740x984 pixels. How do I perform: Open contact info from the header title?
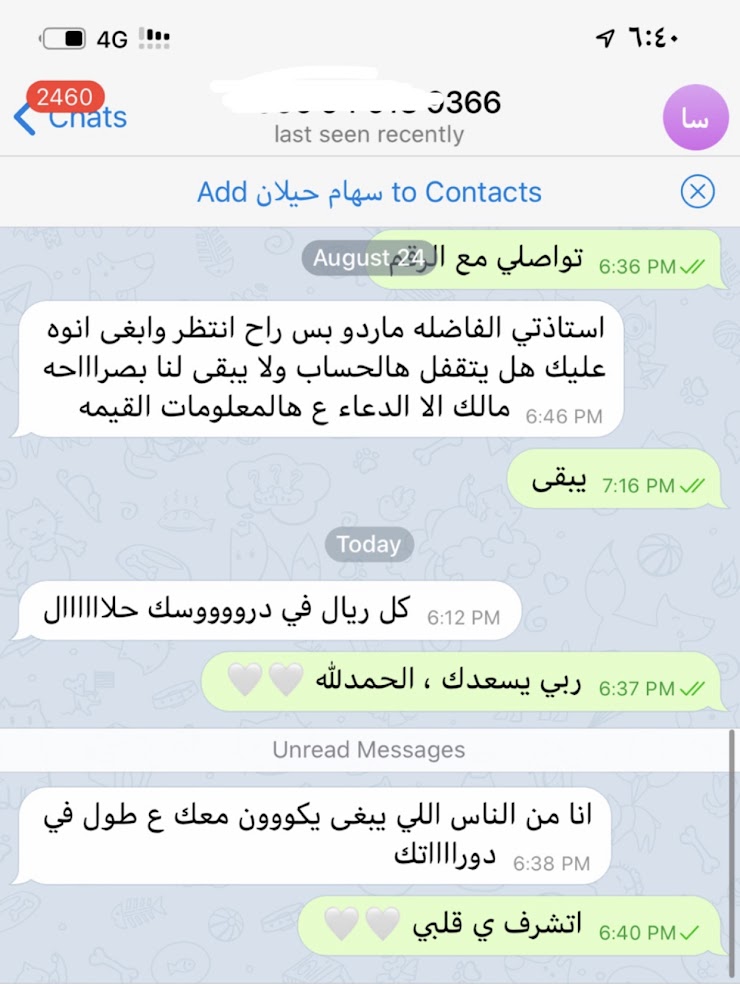tap(369, 116)
